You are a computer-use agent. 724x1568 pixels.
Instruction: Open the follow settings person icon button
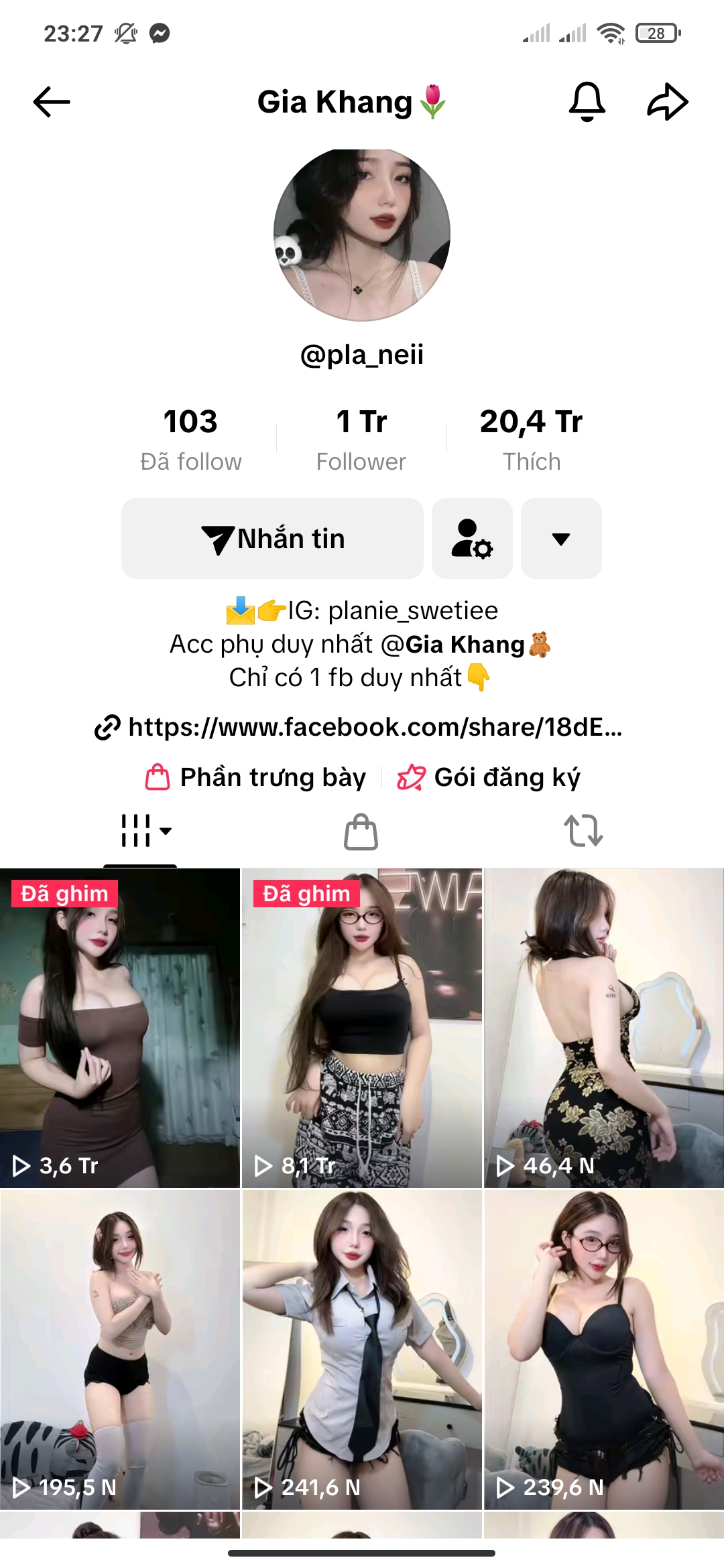coord(472,538)
